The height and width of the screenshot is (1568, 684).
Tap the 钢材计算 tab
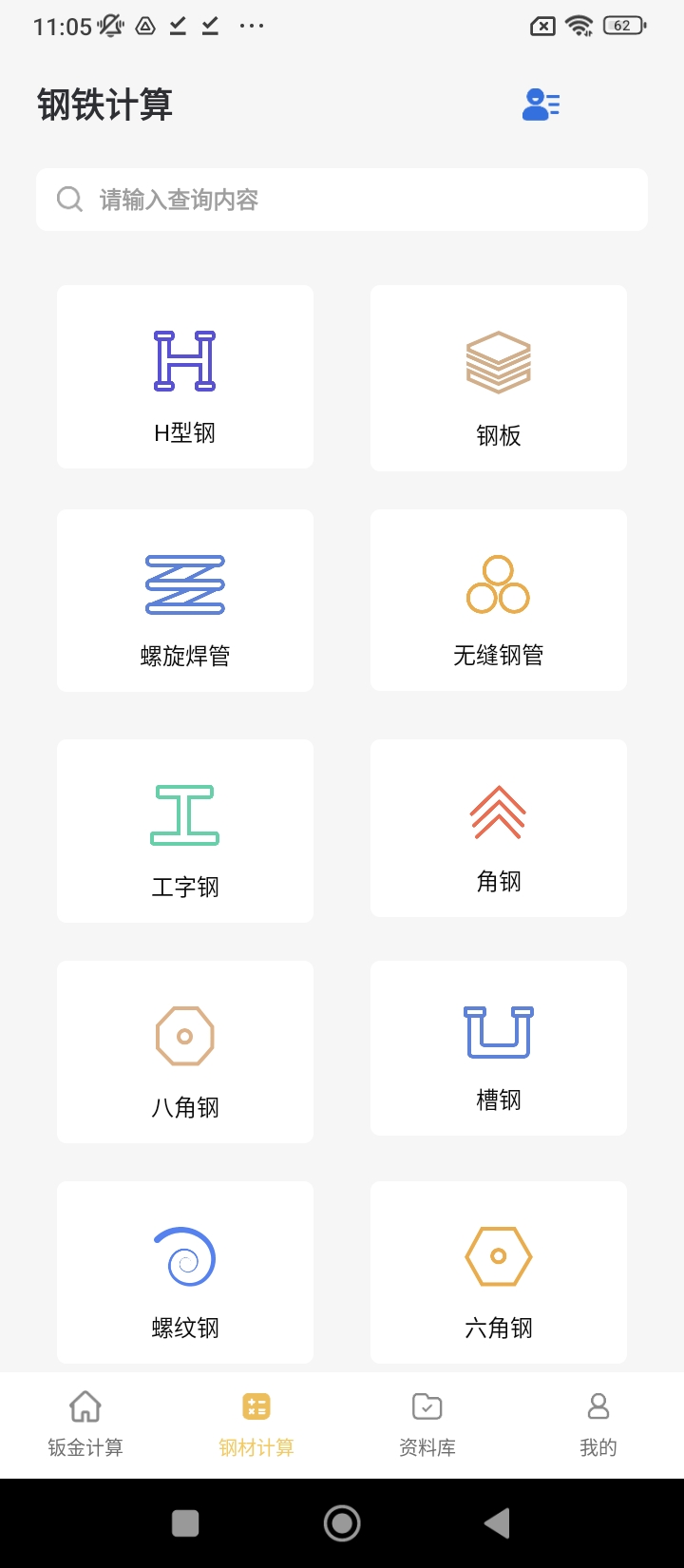(256, 1425)
